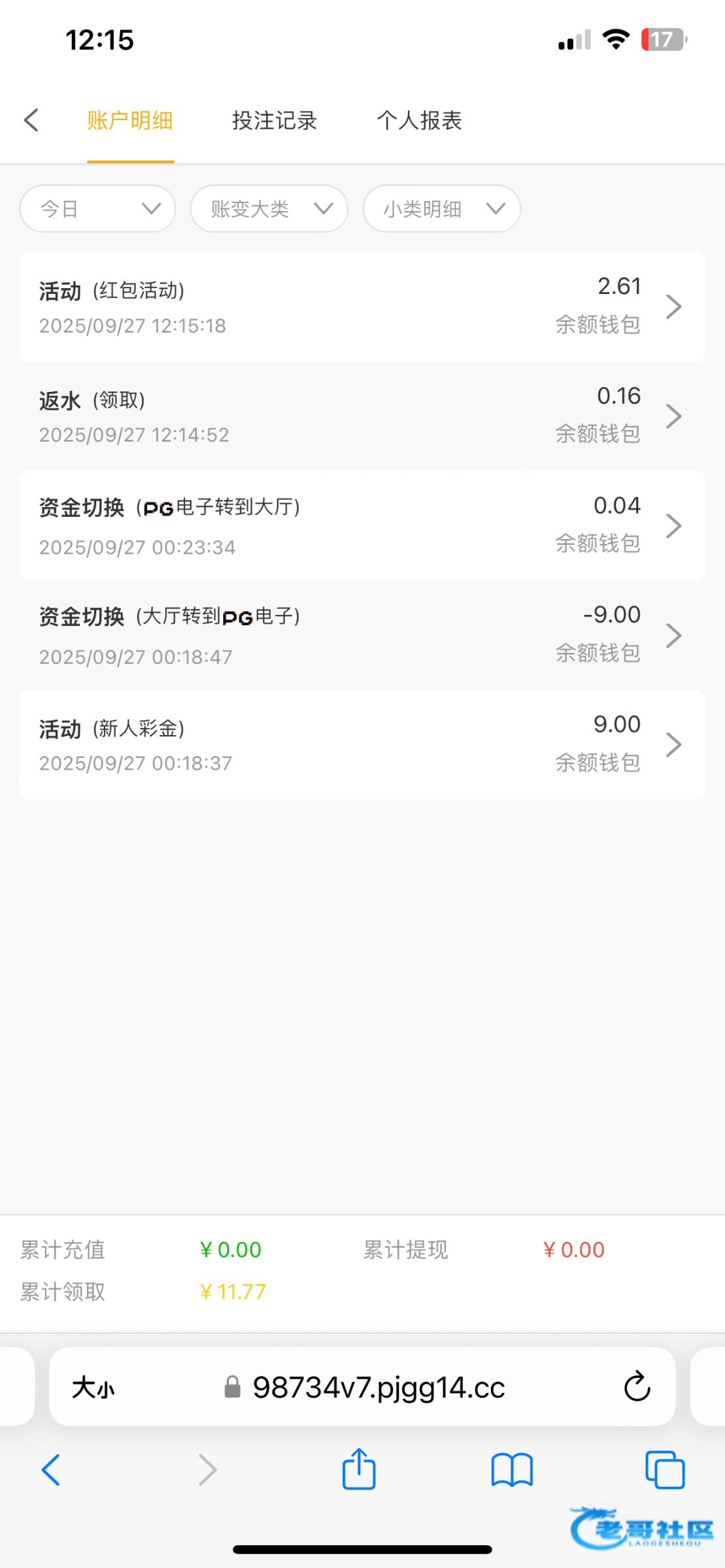
Task: Open the 小类明细 filter dropdown
Action: tap(441, 209)
